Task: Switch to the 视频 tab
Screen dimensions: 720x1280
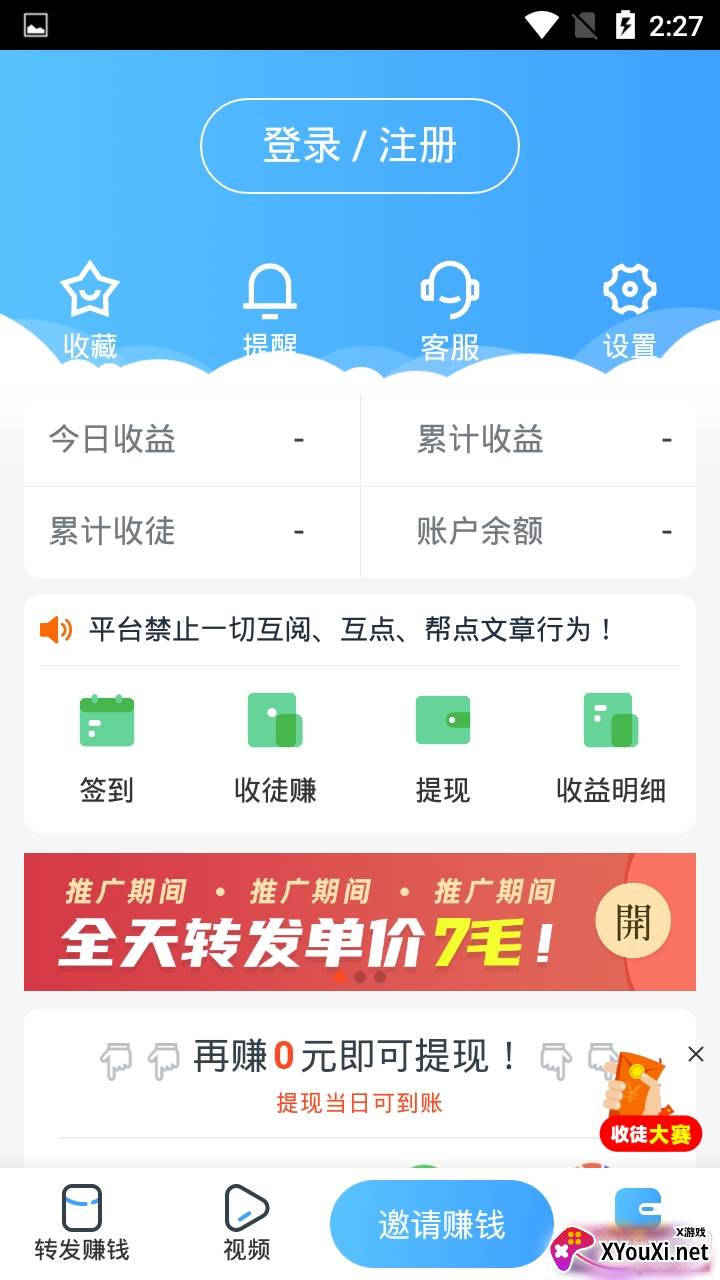Action: (x=247, y=1223)
